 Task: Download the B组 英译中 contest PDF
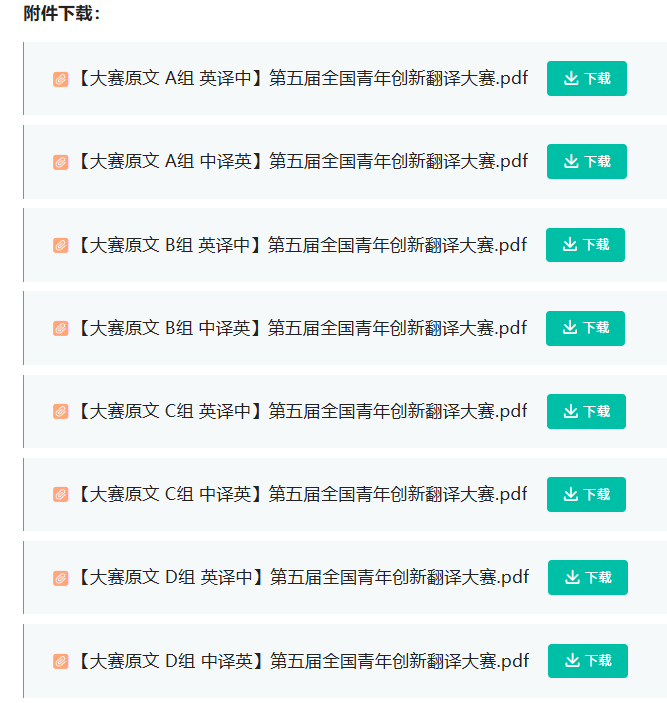tap(585, 244)
